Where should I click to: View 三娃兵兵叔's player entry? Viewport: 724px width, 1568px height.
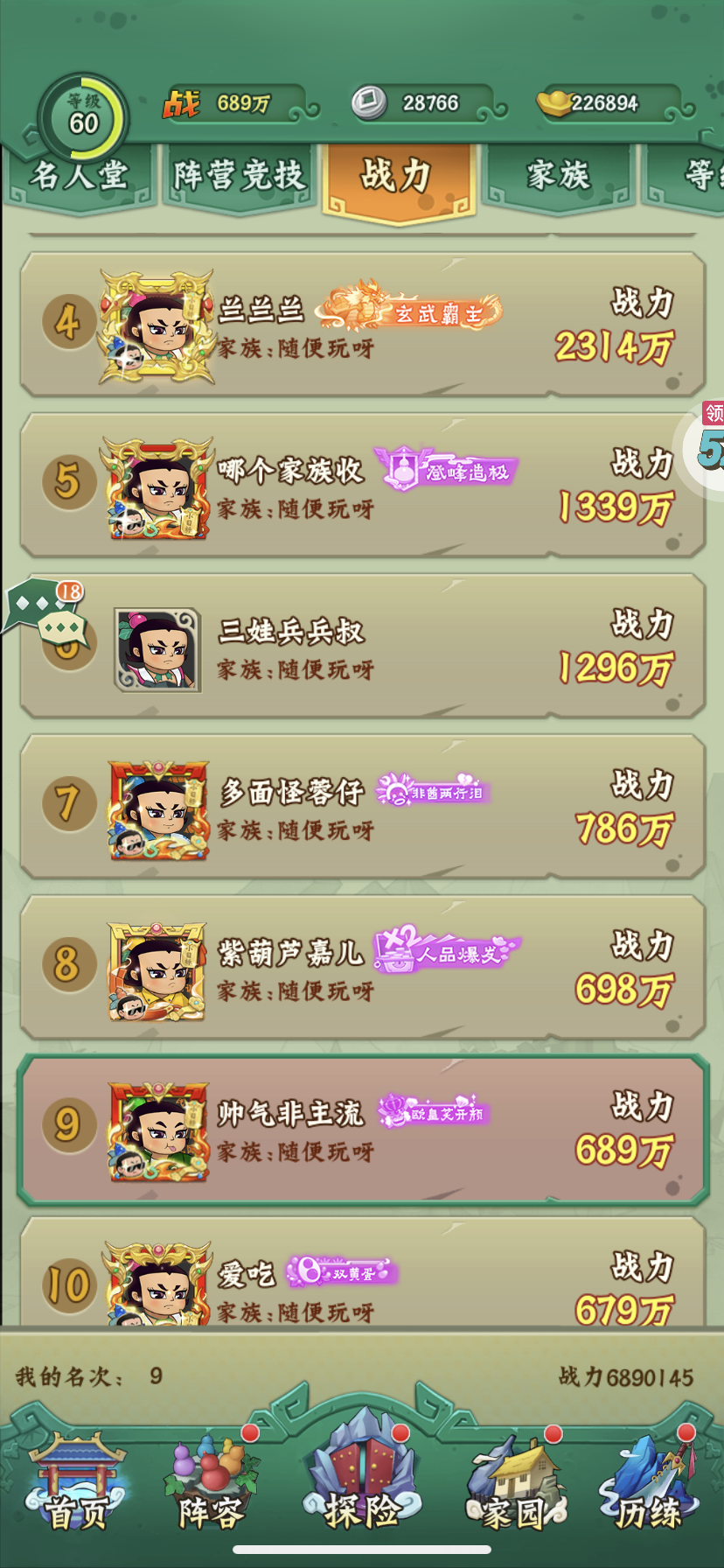[x=362, y=647]
